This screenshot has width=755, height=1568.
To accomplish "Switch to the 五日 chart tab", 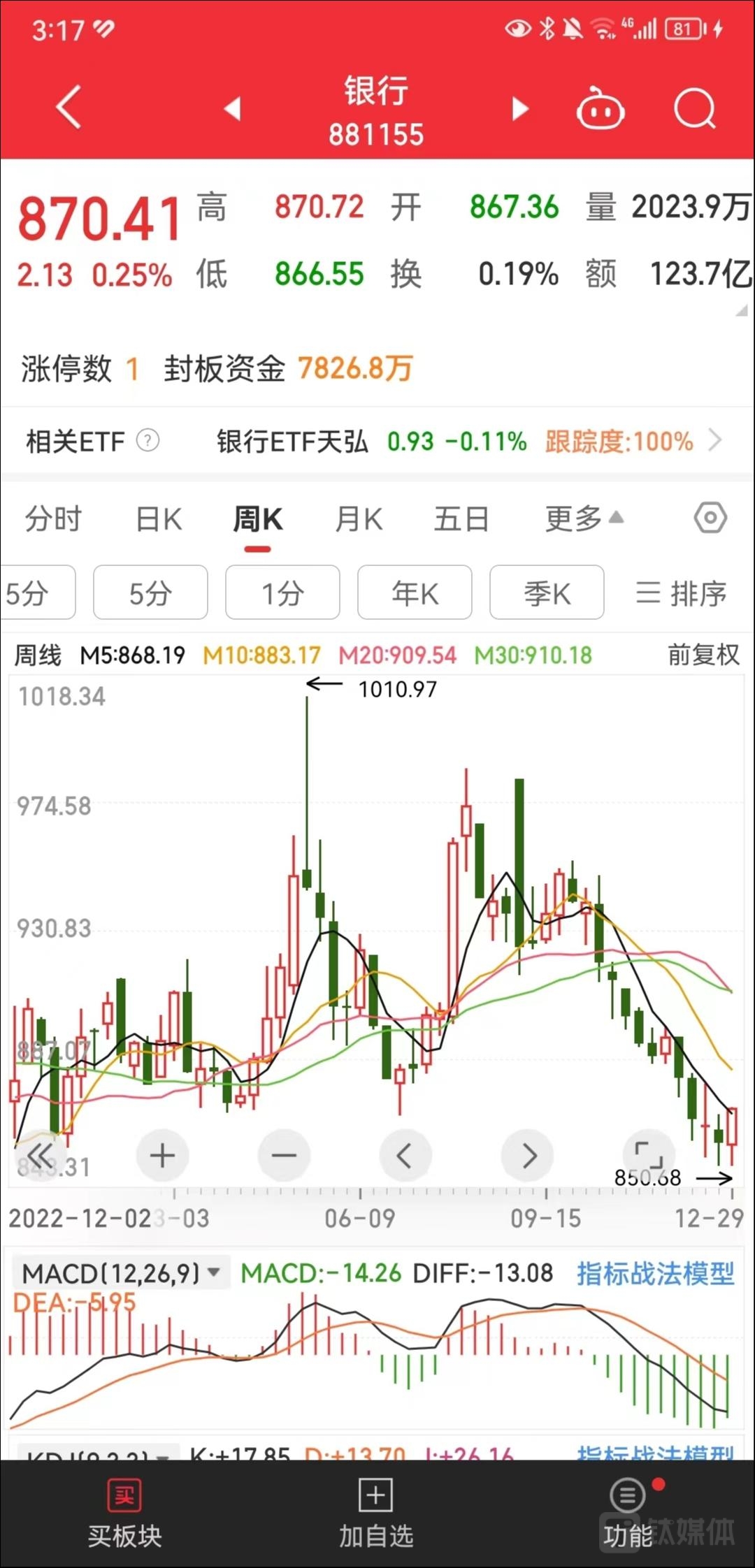I will click(x=461, y=519).
